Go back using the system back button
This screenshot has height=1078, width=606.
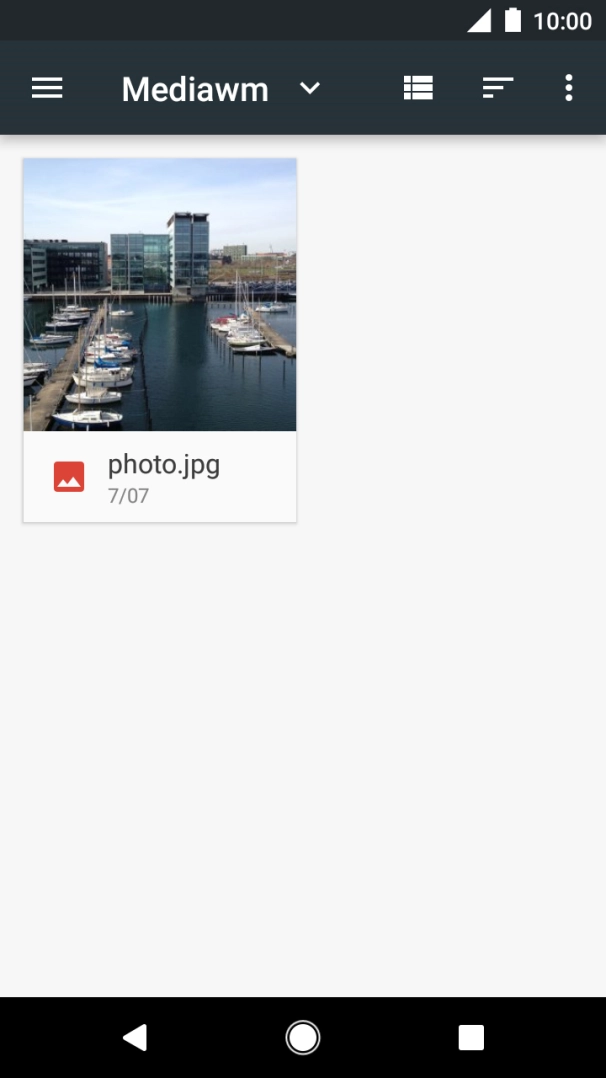pos(135,1038)
